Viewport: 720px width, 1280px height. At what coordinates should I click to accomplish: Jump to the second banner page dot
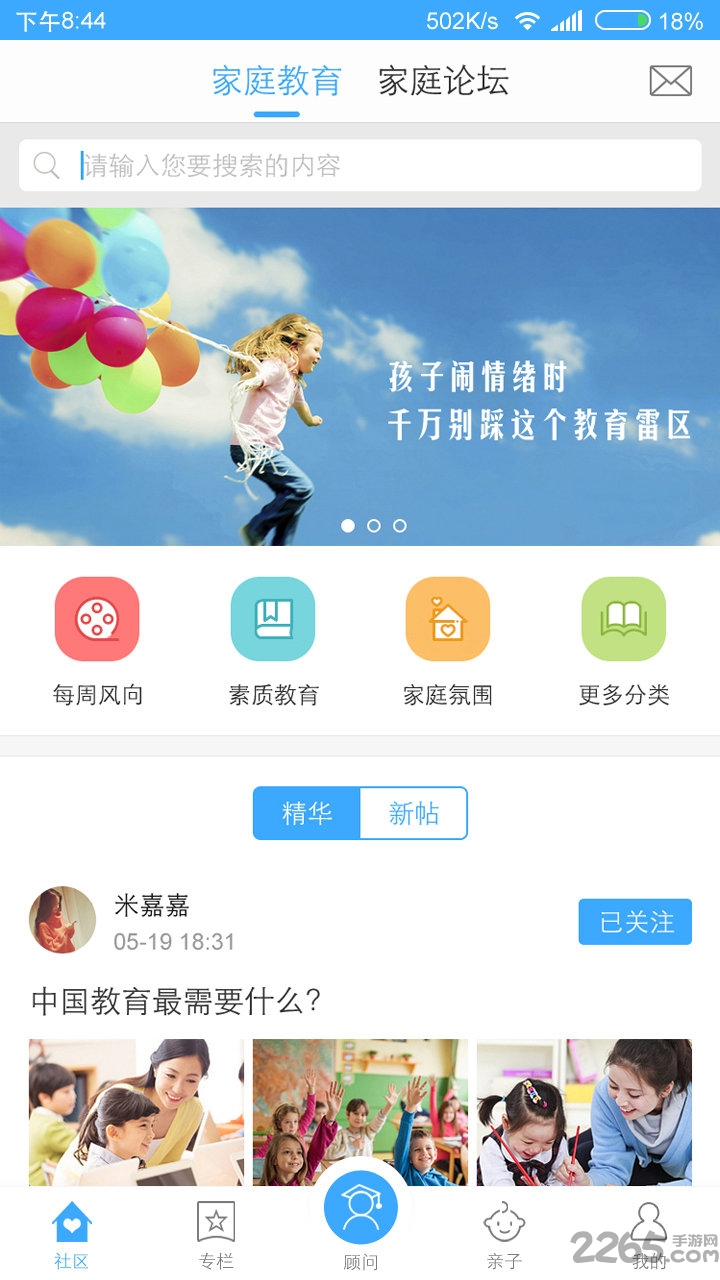374,525
